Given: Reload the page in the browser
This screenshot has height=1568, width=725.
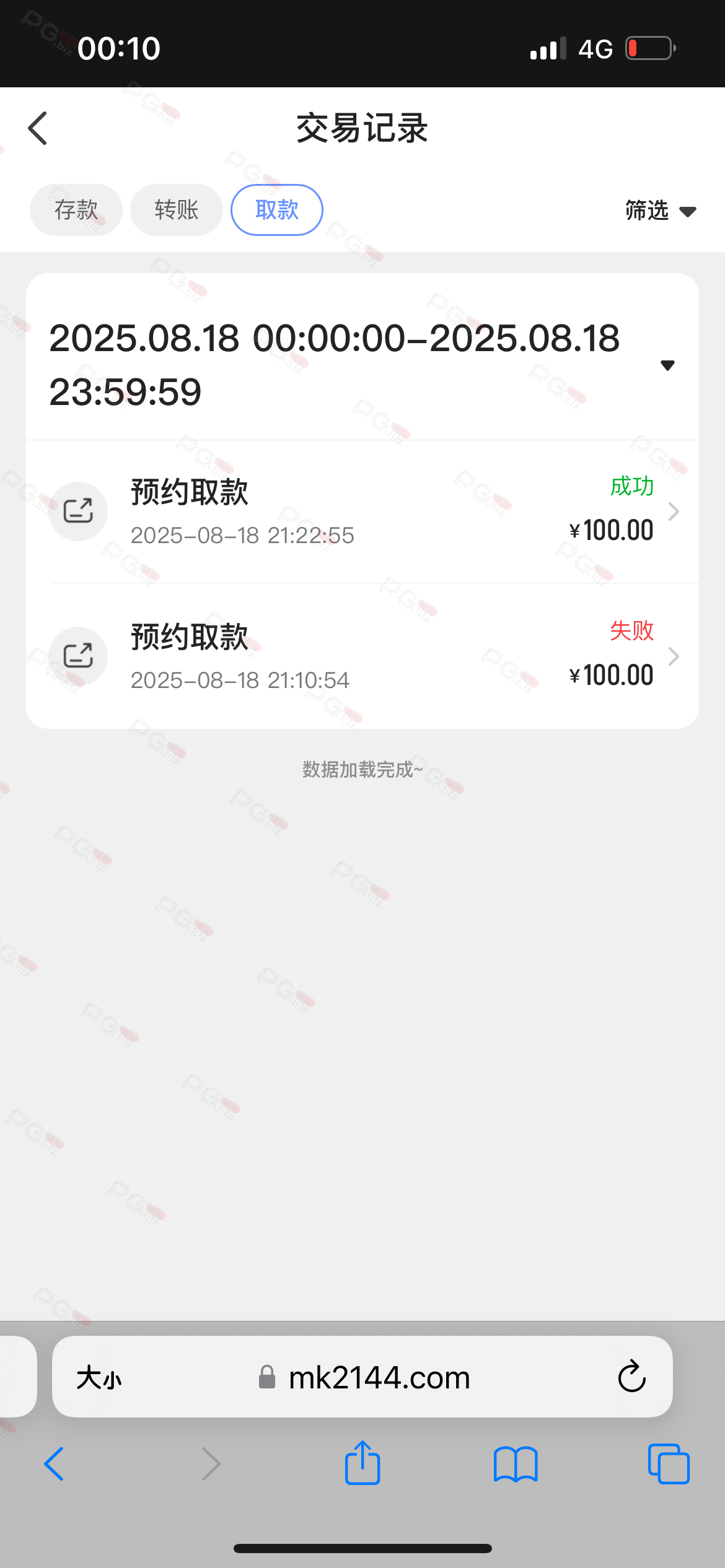Looking at the screenshot, I should pyautogui.click(x=631, y=1377).
